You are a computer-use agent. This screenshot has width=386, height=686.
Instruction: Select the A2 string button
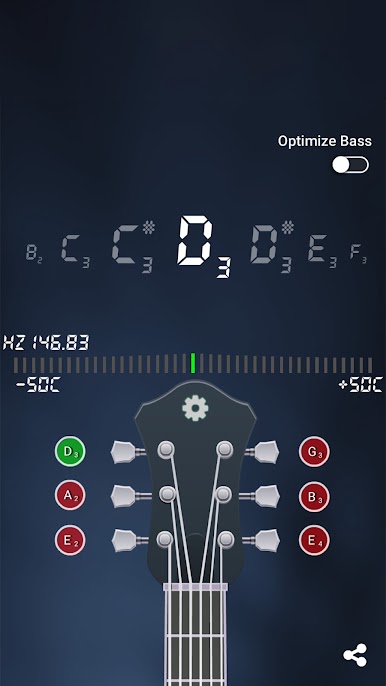point(70,495)
